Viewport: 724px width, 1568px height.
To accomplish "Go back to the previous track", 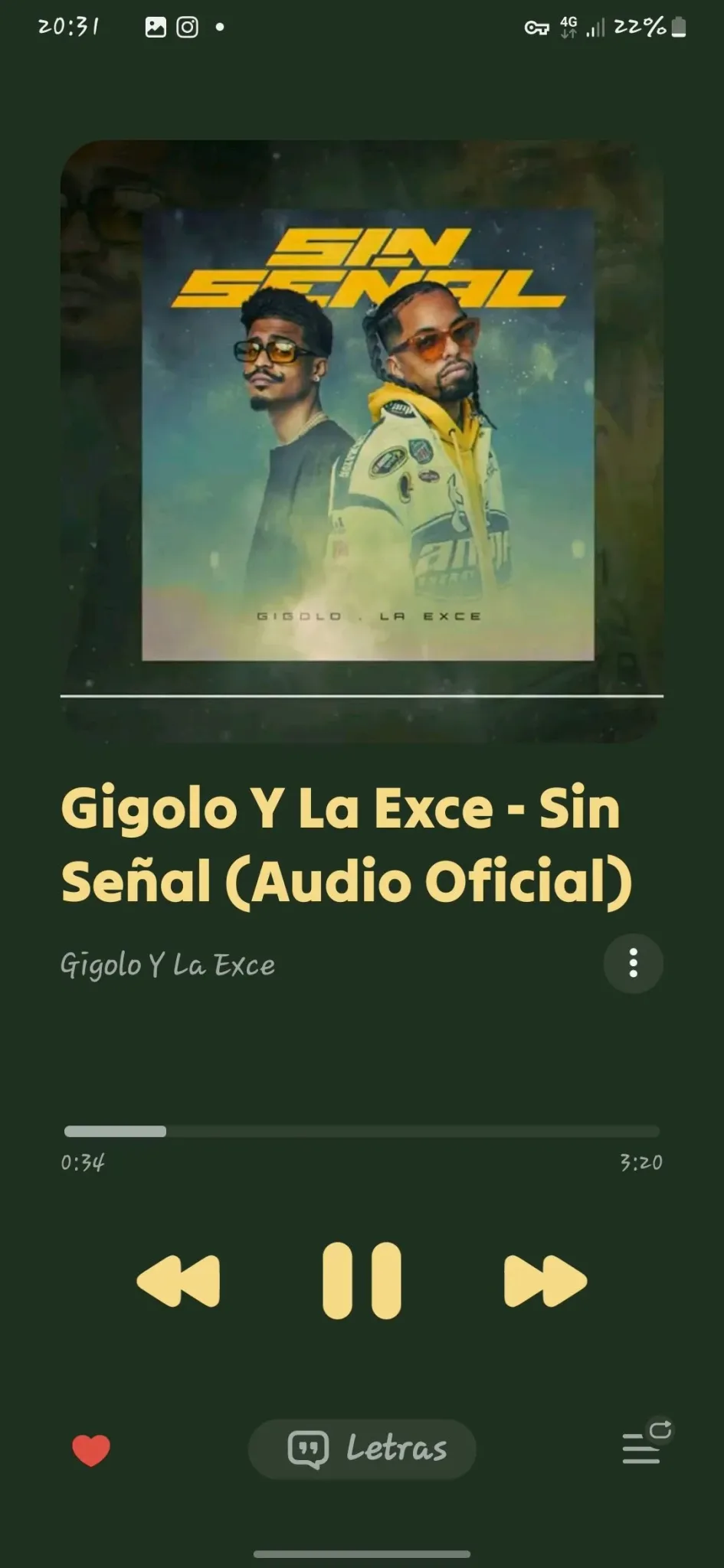I will point(178,1280).
